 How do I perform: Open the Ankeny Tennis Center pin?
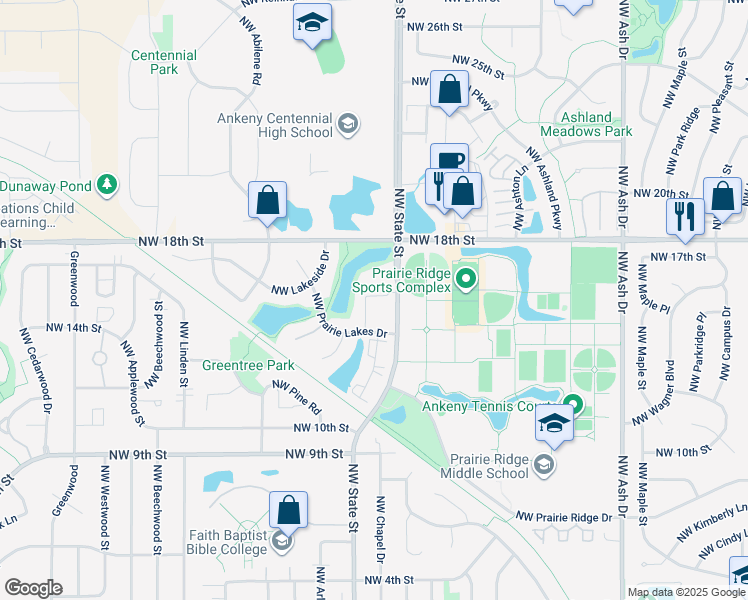(x=572, y=405)
